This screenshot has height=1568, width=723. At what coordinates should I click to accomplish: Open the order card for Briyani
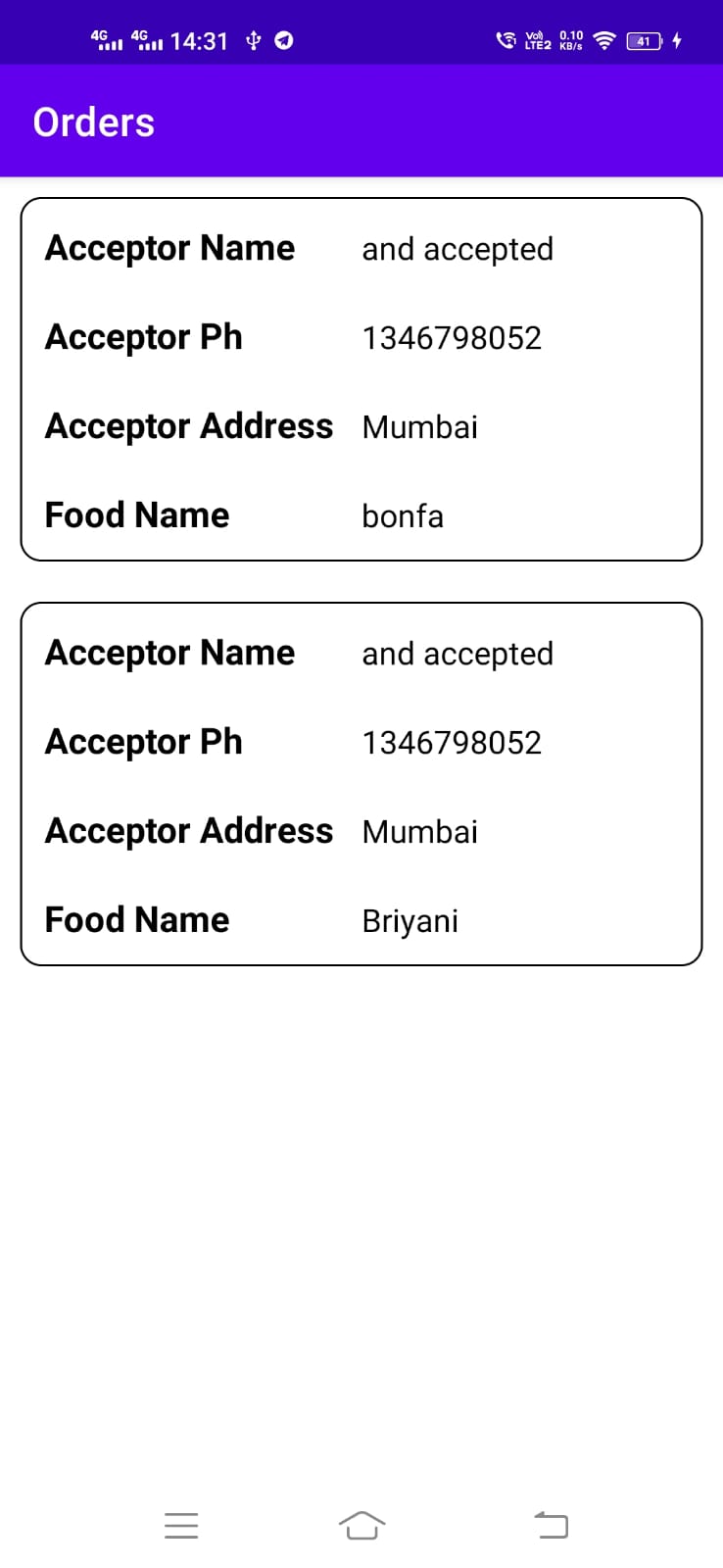[361, 784]
